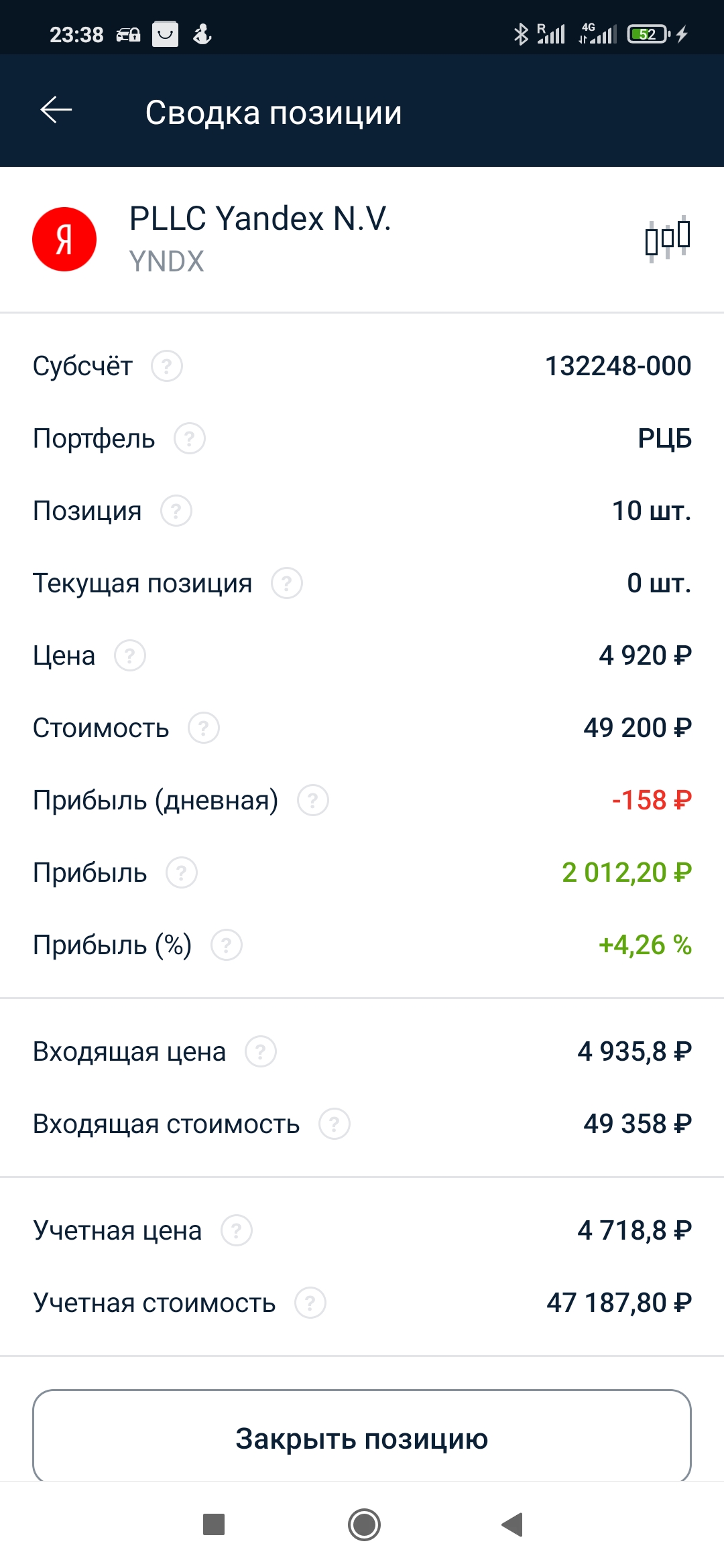The image size is (724, 1568).
Task: Open the candlestick chart for YNDX
Action: (x=667, y=239)
